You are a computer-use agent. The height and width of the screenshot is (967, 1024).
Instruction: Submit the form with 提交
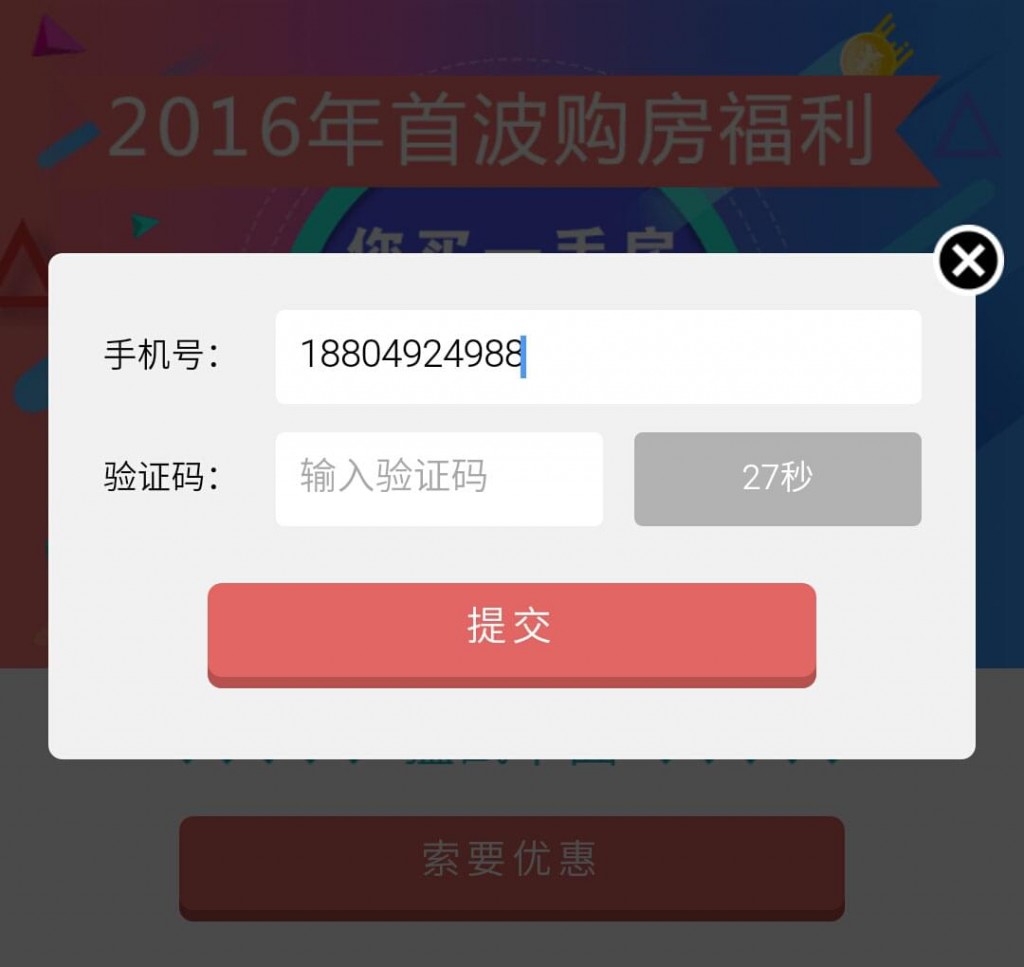tap(511, 630)
